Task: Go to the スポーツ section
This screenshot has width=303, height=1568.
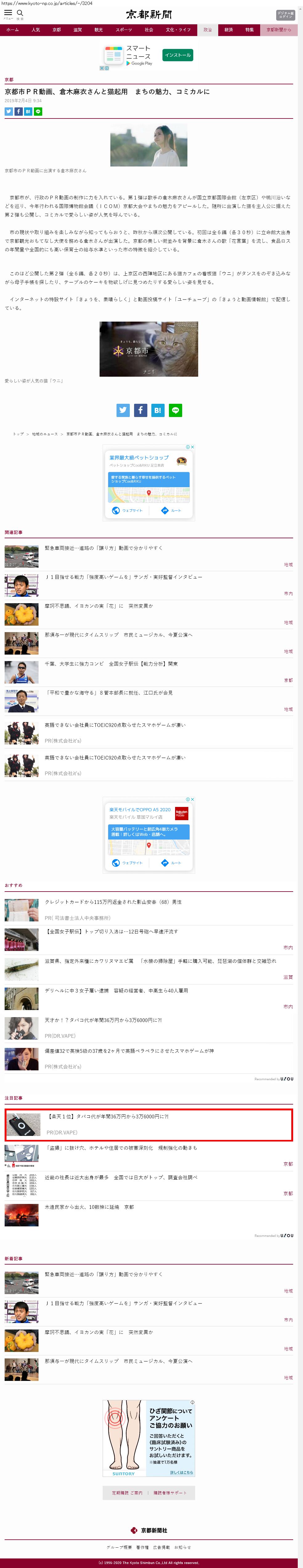Action: coord(124,30)
